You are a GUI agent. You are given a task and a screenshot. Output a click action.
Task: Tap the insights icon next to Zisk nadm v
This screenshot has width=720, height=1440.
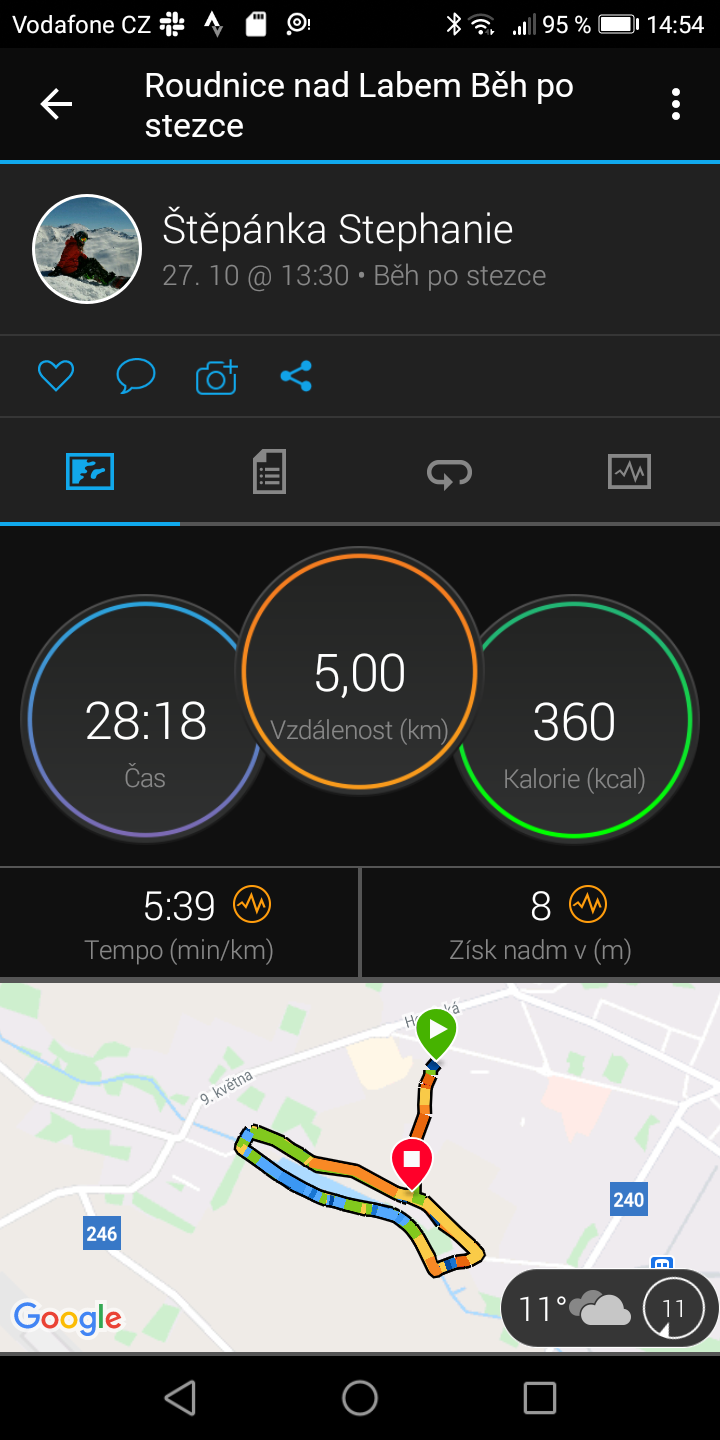pyautogui.click(x=587, y=905)
